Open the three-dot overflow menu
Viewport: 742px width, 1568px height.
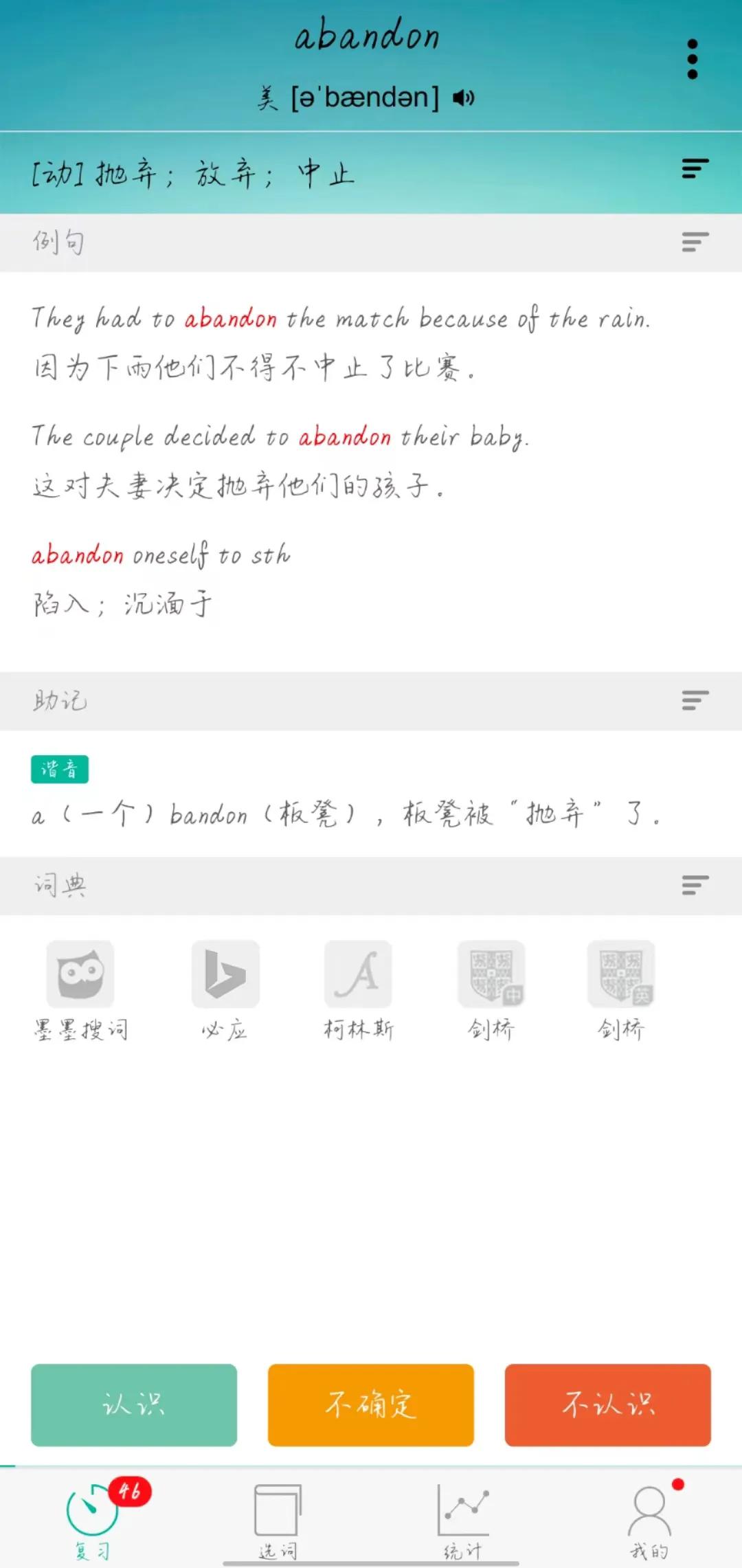tap(693, 59)
